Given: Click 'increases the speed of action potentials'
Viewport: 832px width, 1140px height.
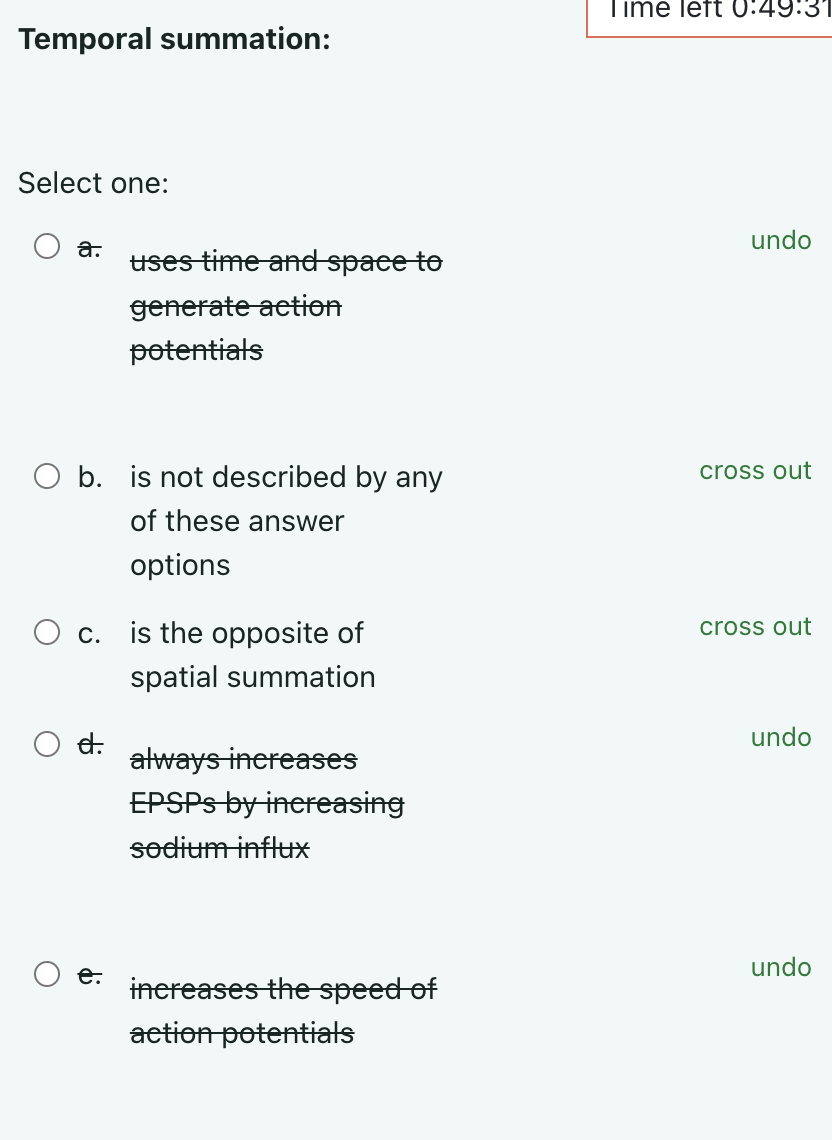Looking at the screenshot, I should pyautogui.click(x=283, y=1010).
